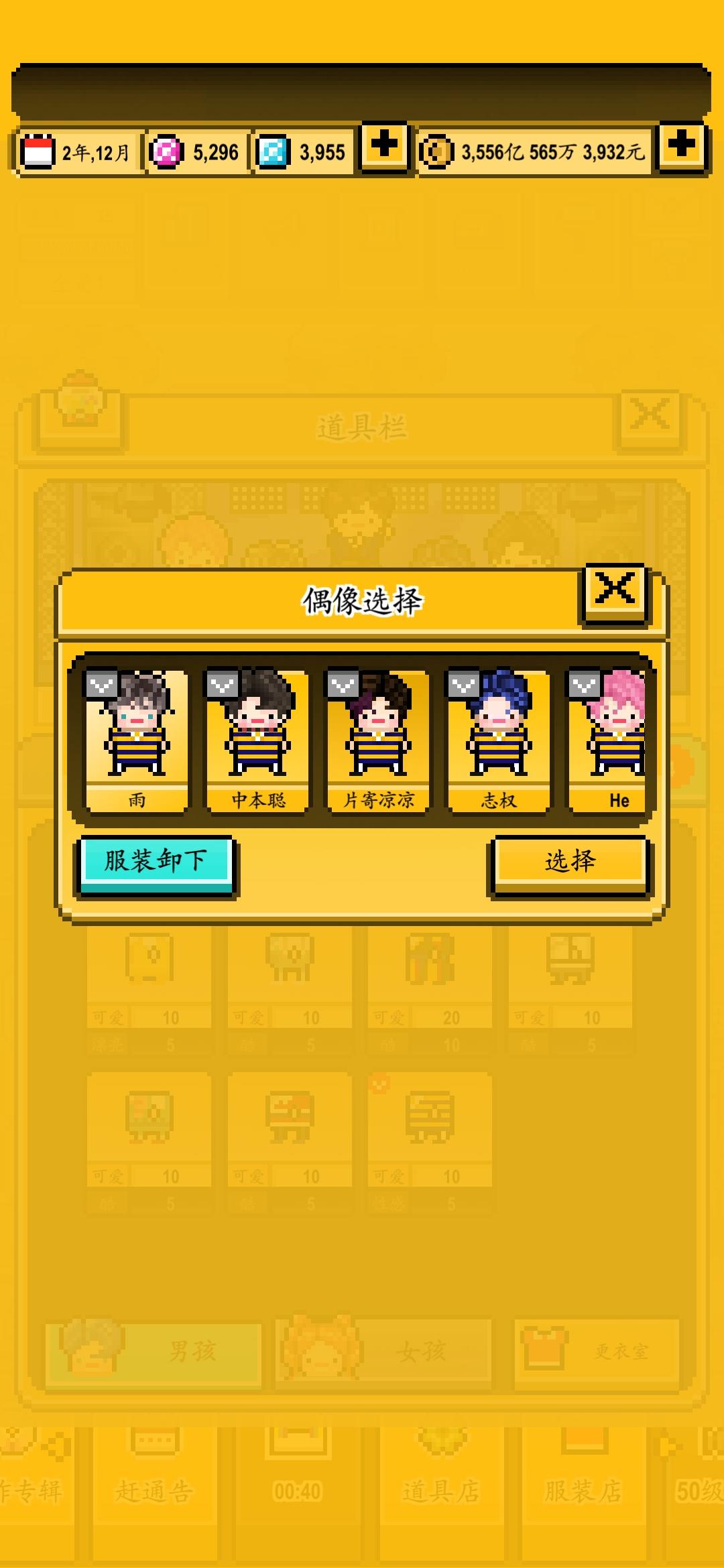
Task: Click the calendar icon showing 2年,12月
Action: click(40, 153)
